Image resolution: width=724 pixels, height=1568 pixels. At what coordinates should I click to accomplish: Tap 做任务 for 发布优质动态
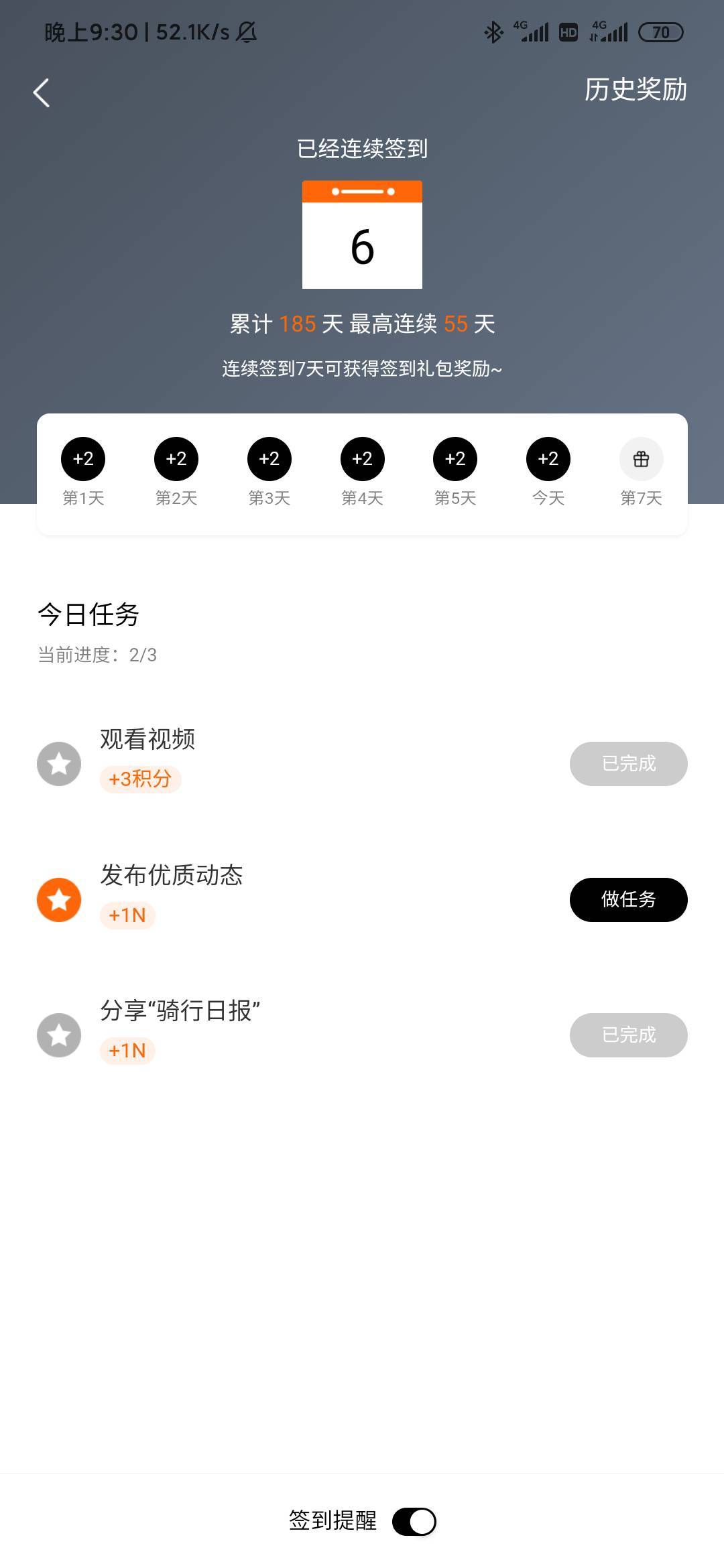point(628,899)
